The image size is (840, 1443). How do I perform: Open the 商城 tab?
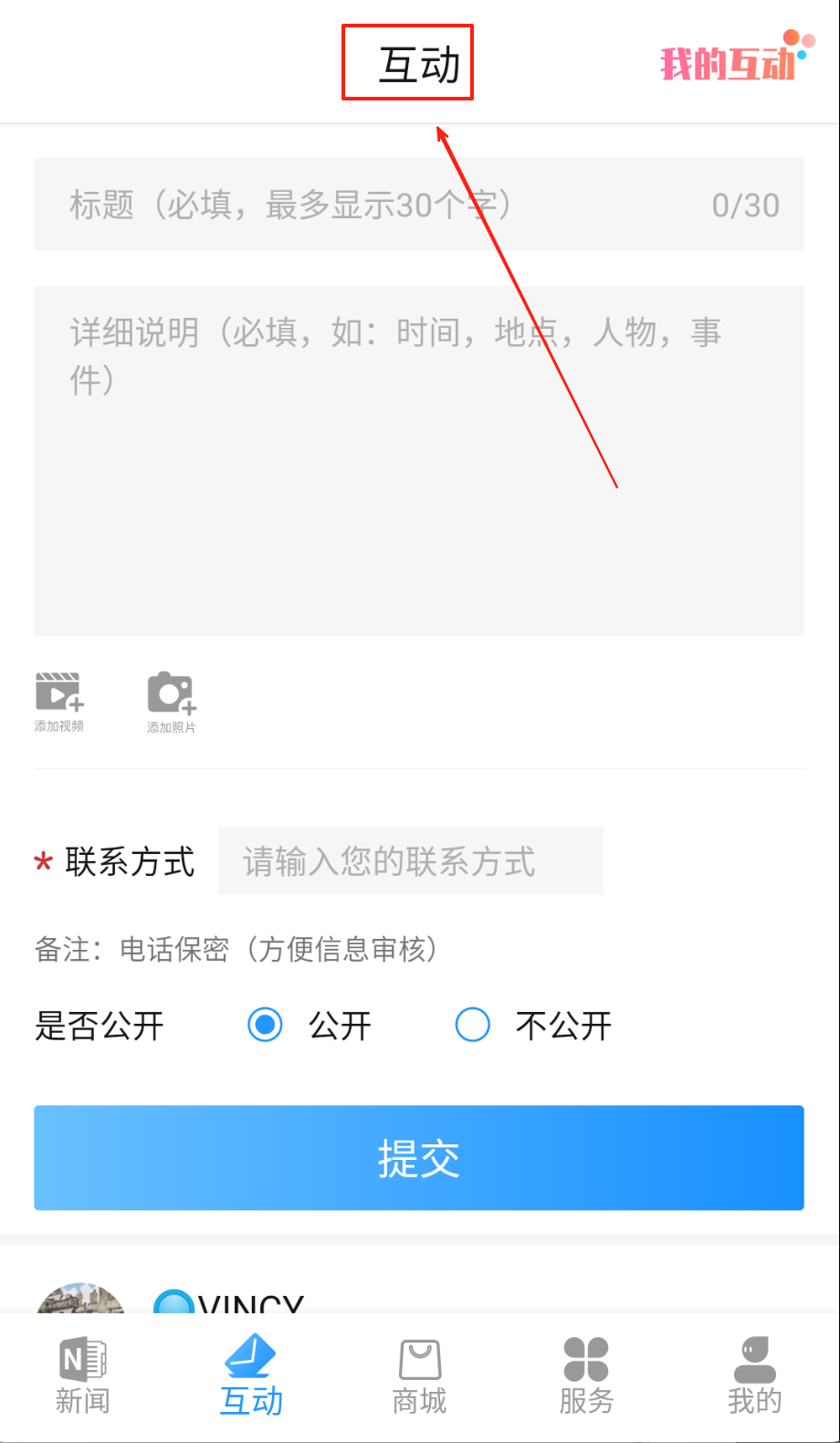[x=419, y=1376]
